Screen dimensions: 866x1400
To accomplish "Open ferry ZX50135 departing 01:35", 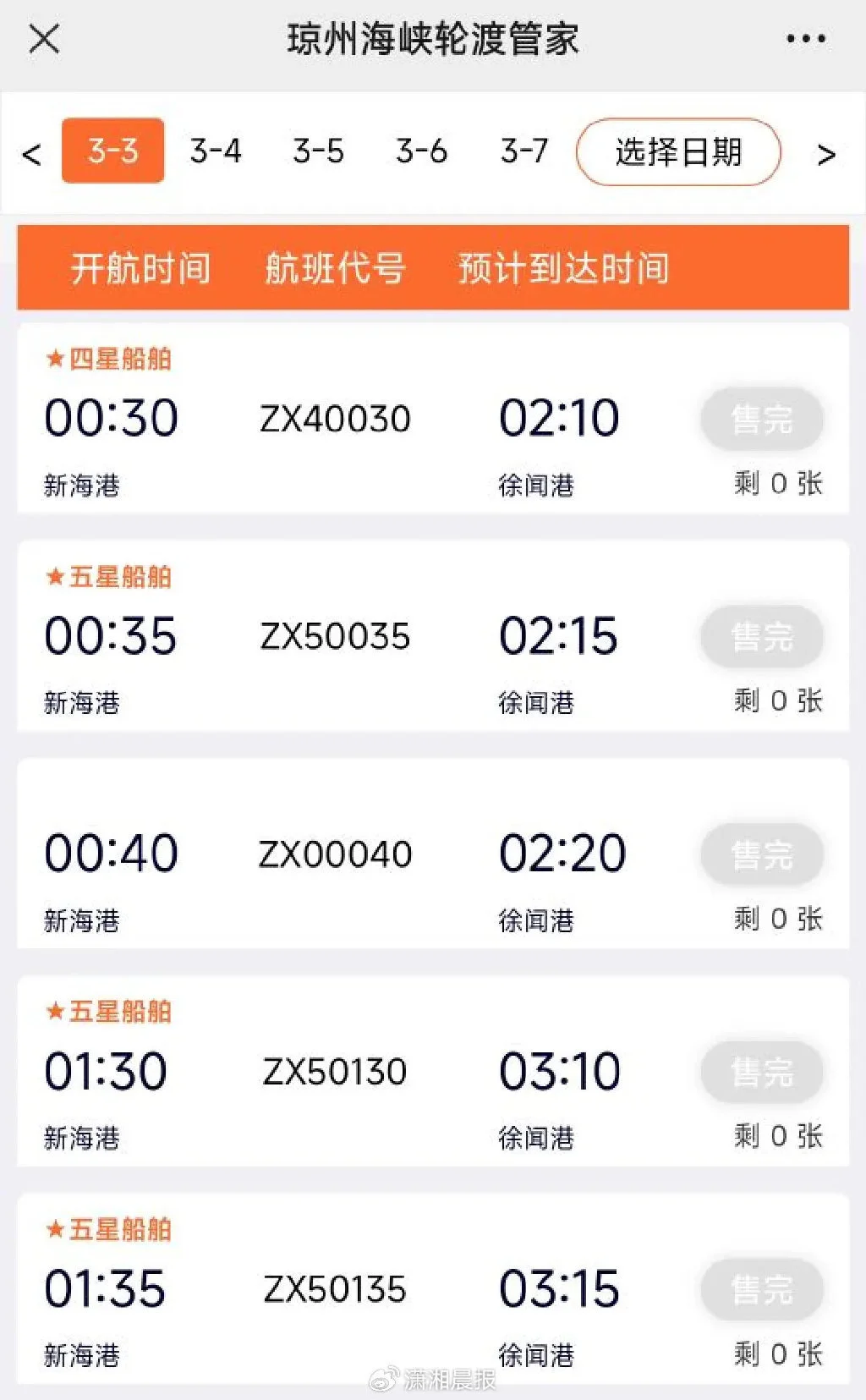I will pyautogui.click(x=336, y=1289).
